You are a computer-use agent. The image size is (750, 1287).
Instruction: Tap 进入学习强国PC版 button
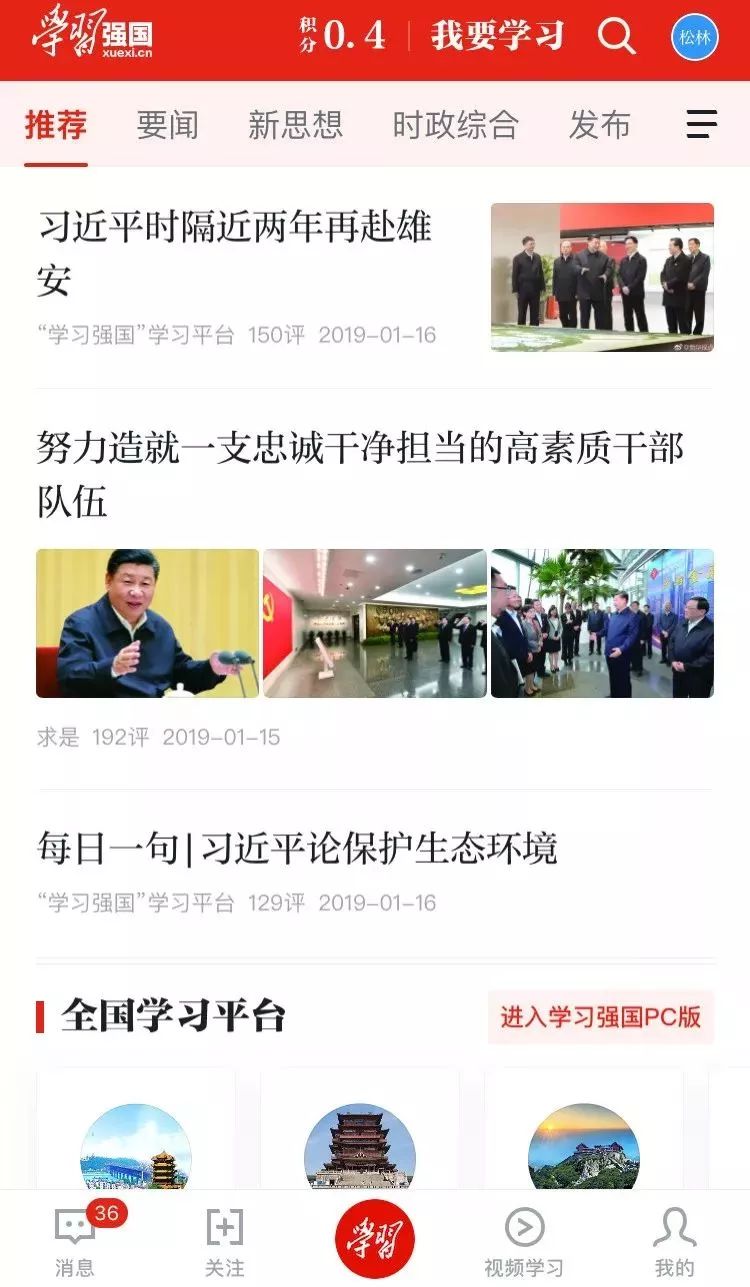pyautogui.click(x=600, y=1017)
